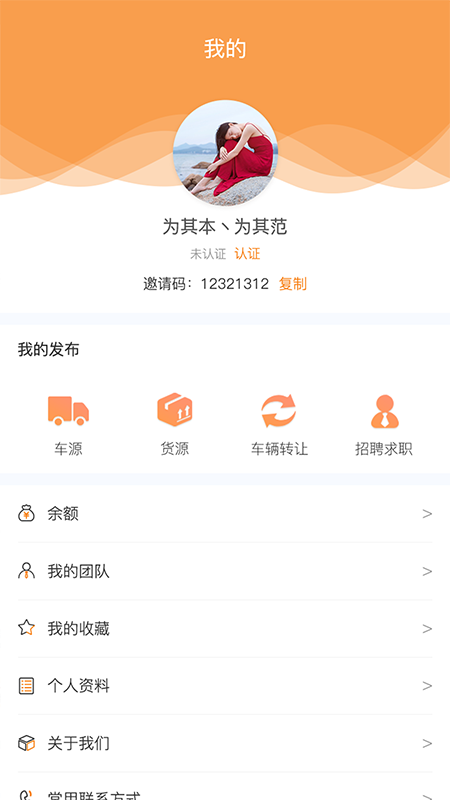The image size is (450, 800).
Task: Open 车辆转让 under my posts
Action: [279, 425]
